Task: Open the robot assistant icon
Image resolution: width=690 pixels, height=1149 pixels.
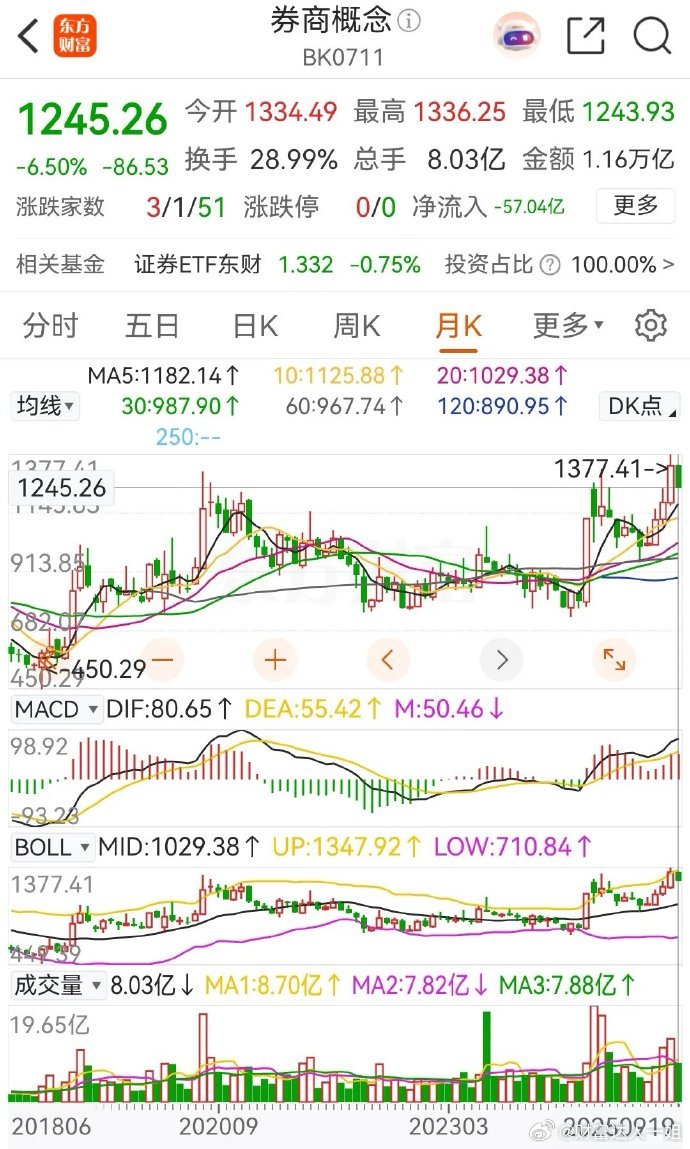Action: [x=517, y=35]
